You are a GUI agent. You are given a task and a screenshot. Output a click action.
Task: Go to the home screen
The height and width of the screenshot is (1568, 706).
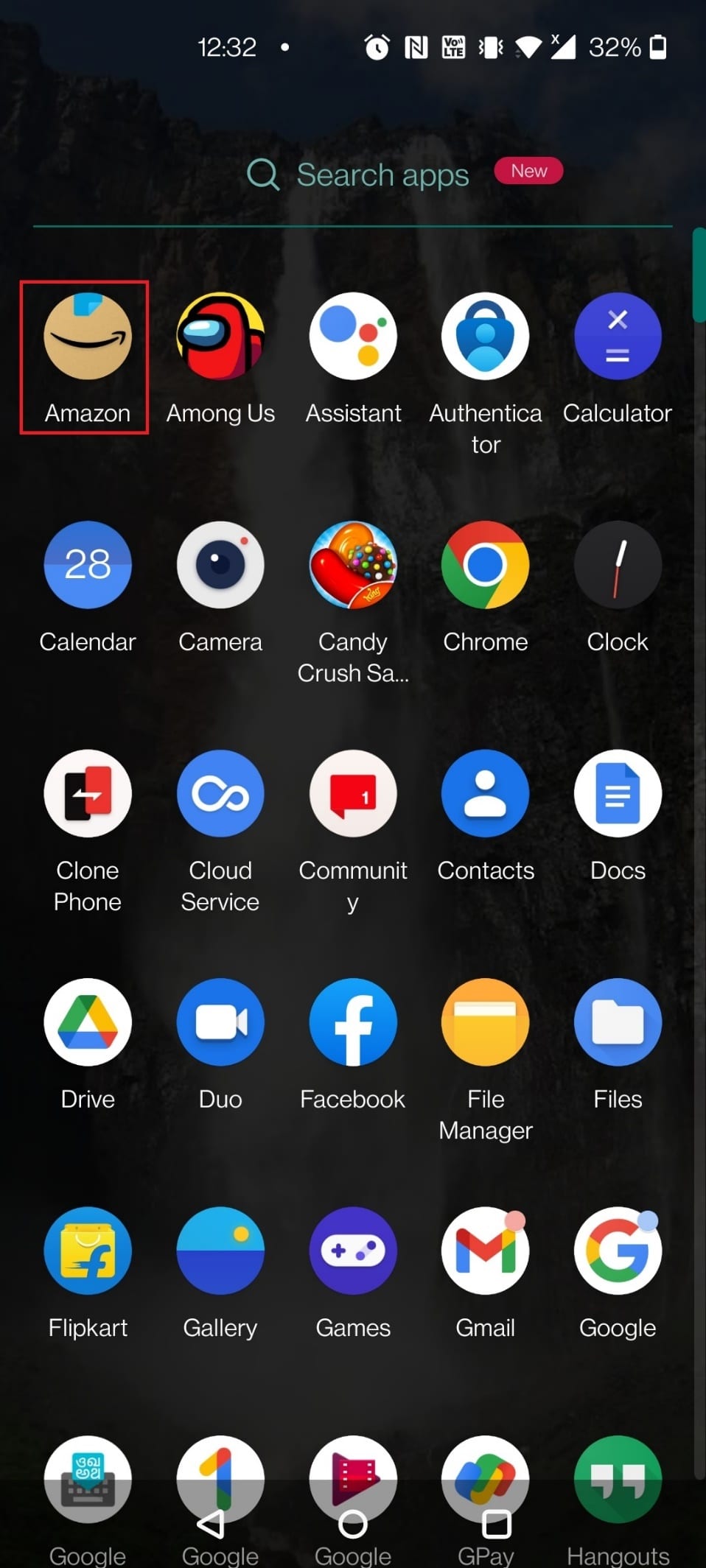(x=353, y=1525)
